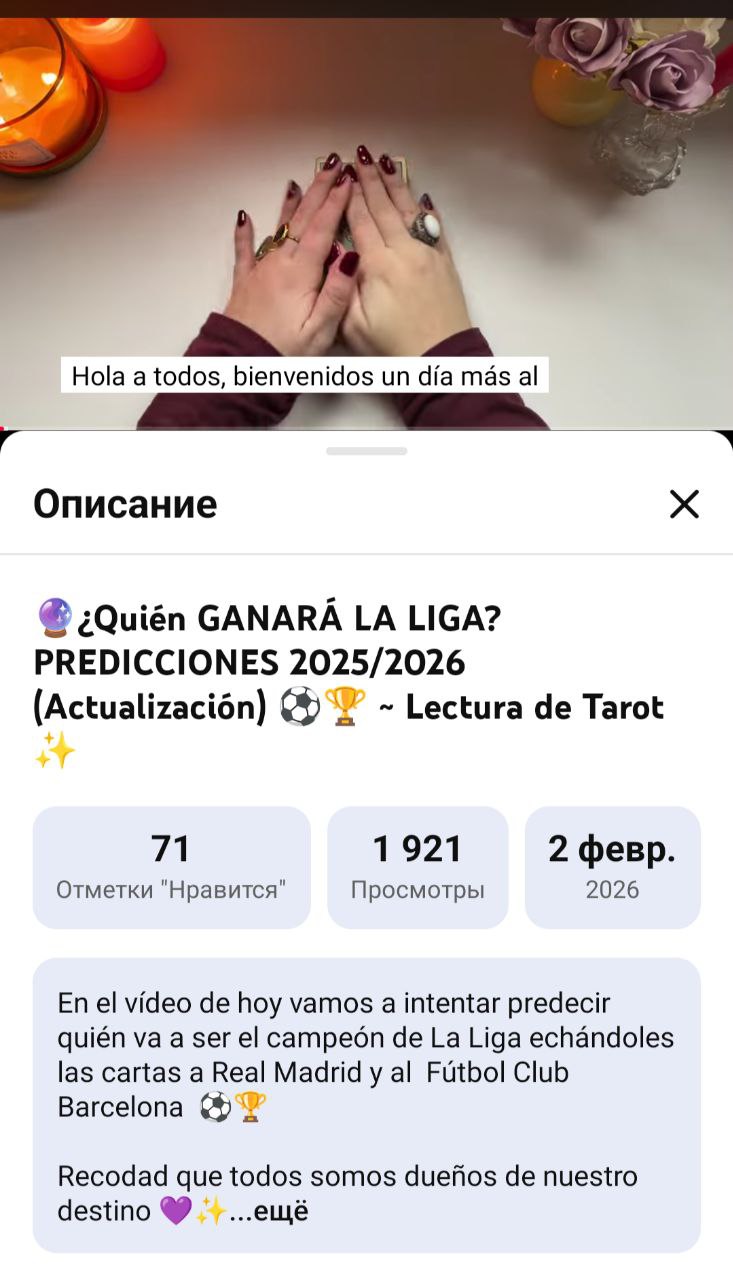Tap the sheet's drag handle
The height and width of the screenshot is (1280, 733).
pos(366,451)
